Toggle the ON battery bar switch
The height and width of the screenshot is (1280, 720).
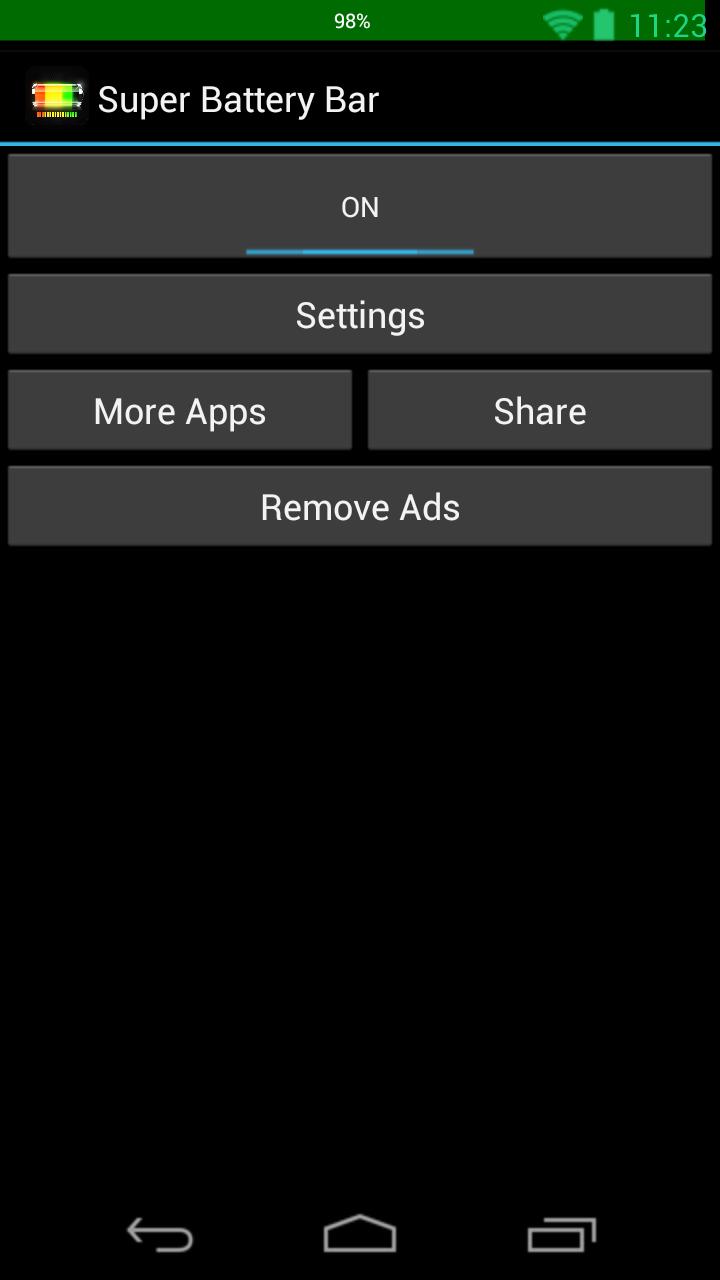pos(360,207)
